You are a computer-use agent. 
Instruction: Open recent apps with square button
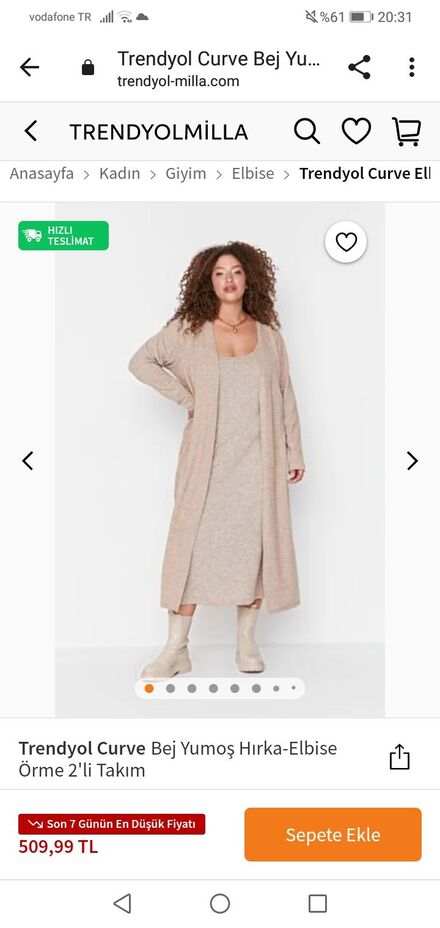tap(317, 903)
